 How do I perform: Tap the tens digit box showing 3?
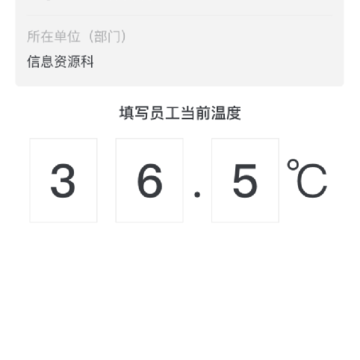(x=63, y=180)
